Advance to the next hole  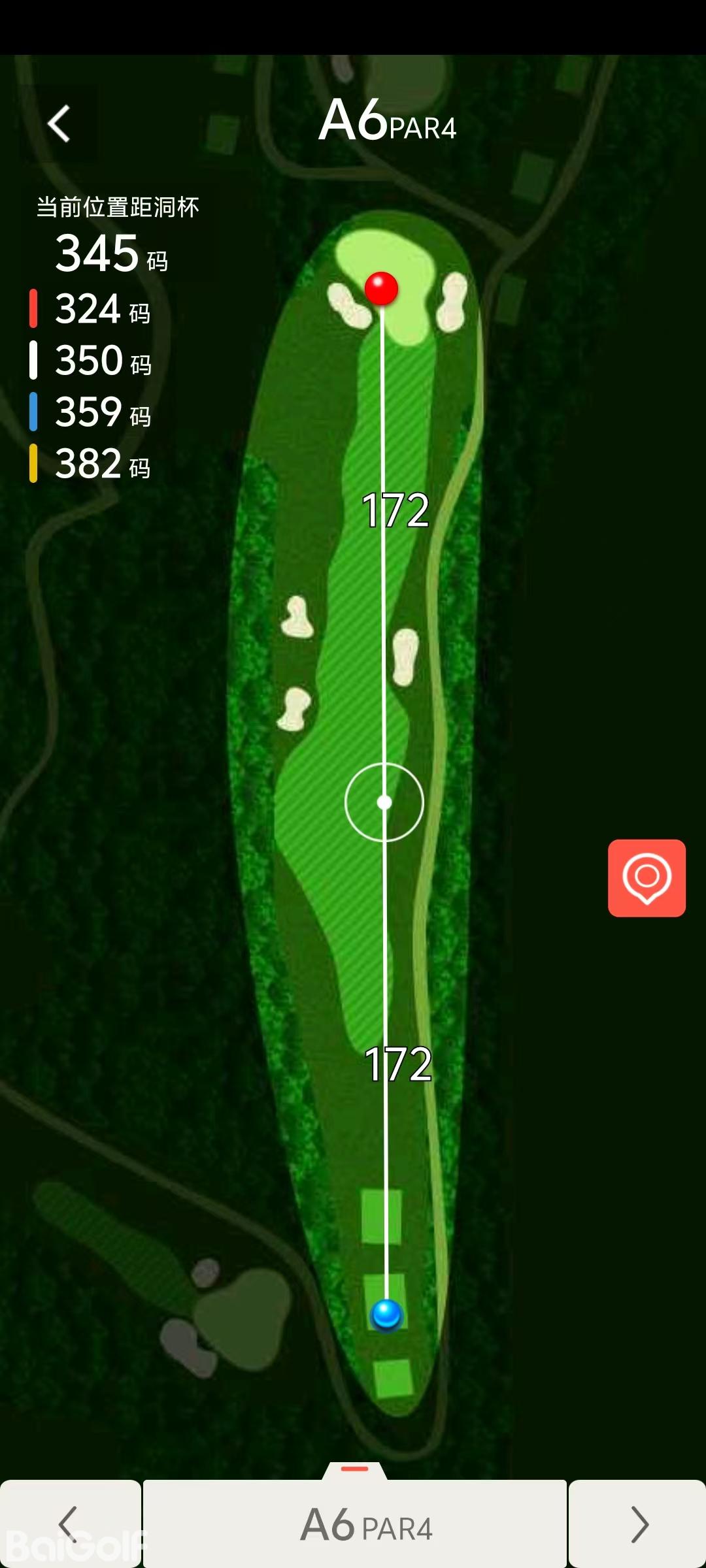[638, 1524]
